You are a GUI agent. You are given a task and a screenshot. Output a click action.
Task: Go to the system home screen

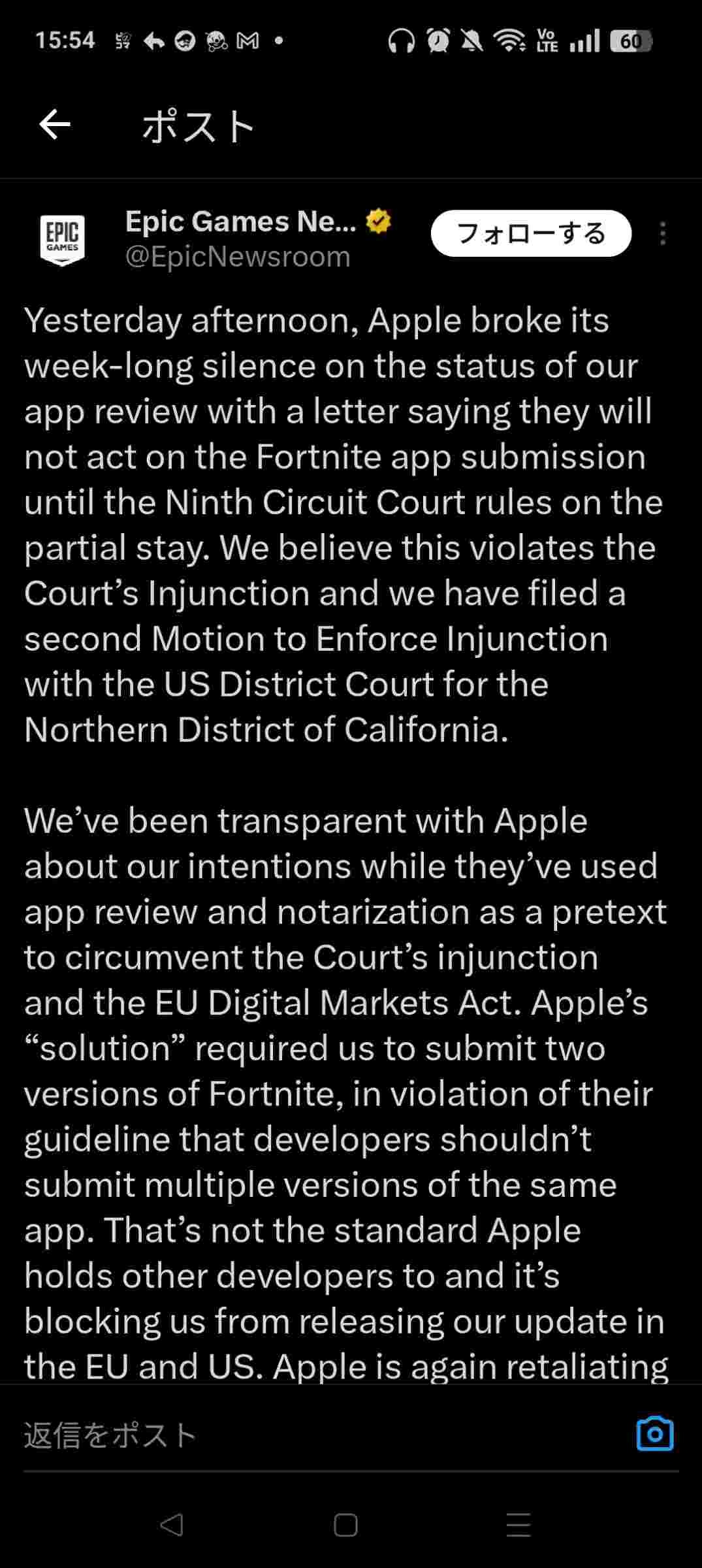tap(345, 1525)
